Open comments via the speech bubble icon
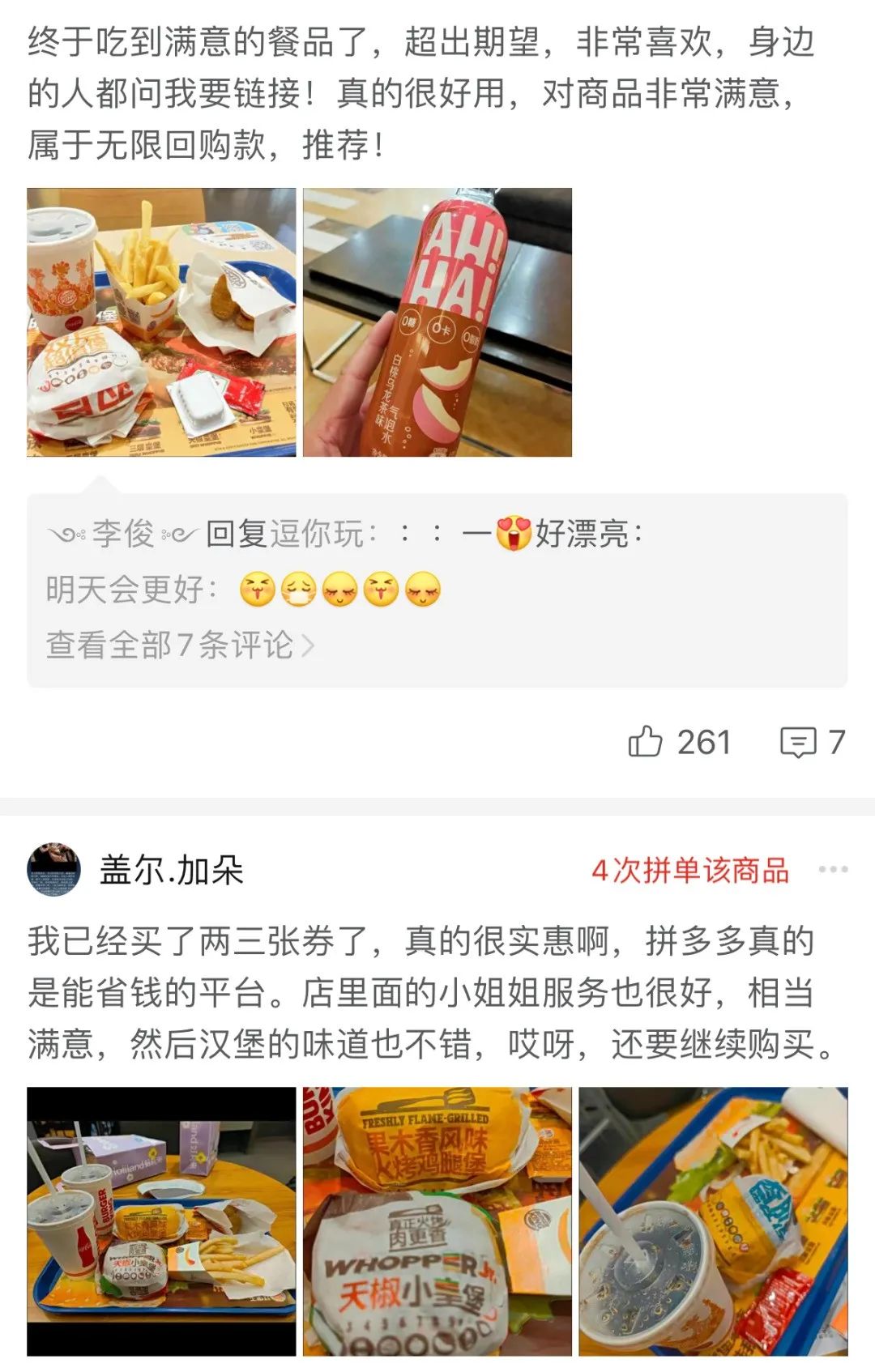The height and width of the screenshot is (1372, 875). click(x=798, y=739)
